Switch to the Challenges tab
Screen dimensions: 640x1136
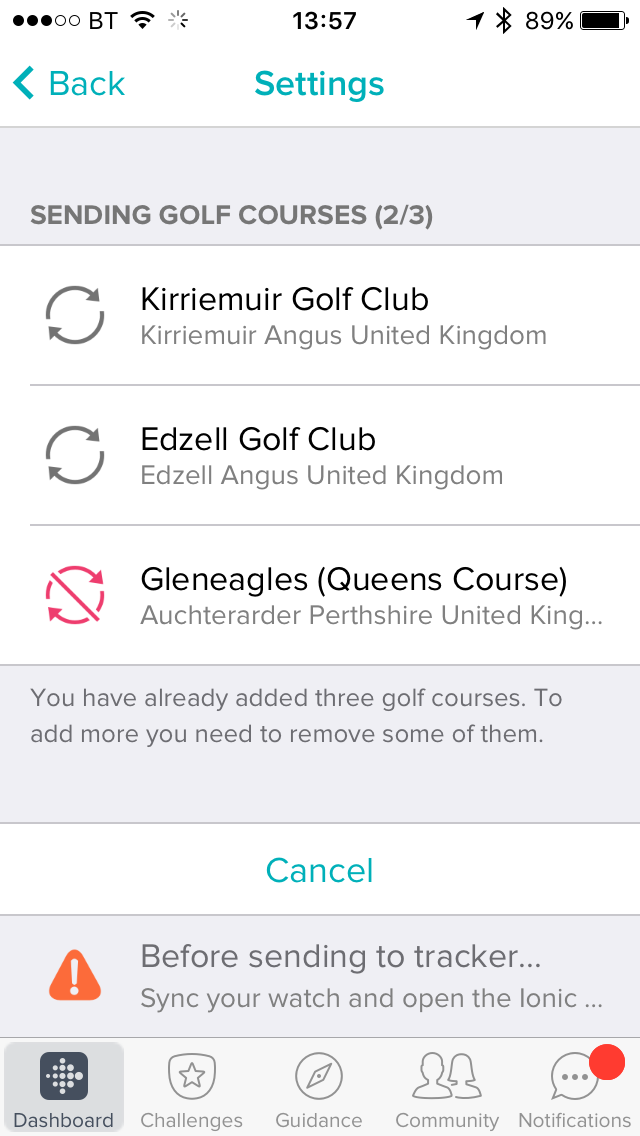pyautogui.click(x=191, y=1088)
